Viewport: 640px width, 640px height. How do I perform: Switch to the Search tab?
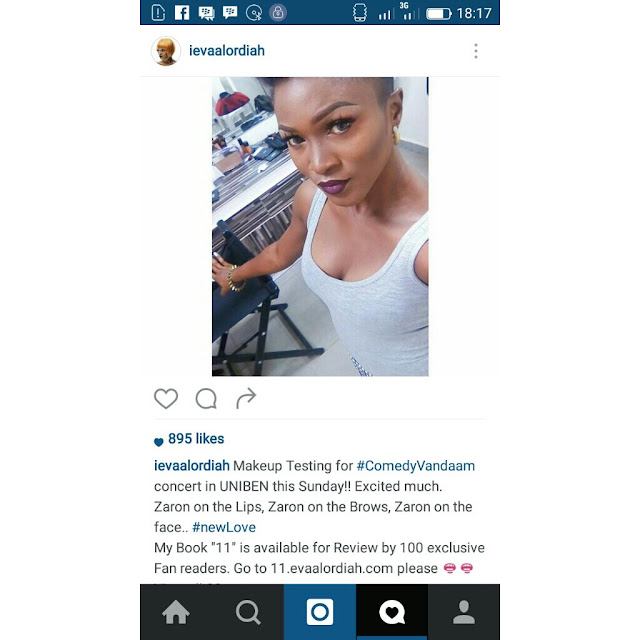[x=248, y=612]
